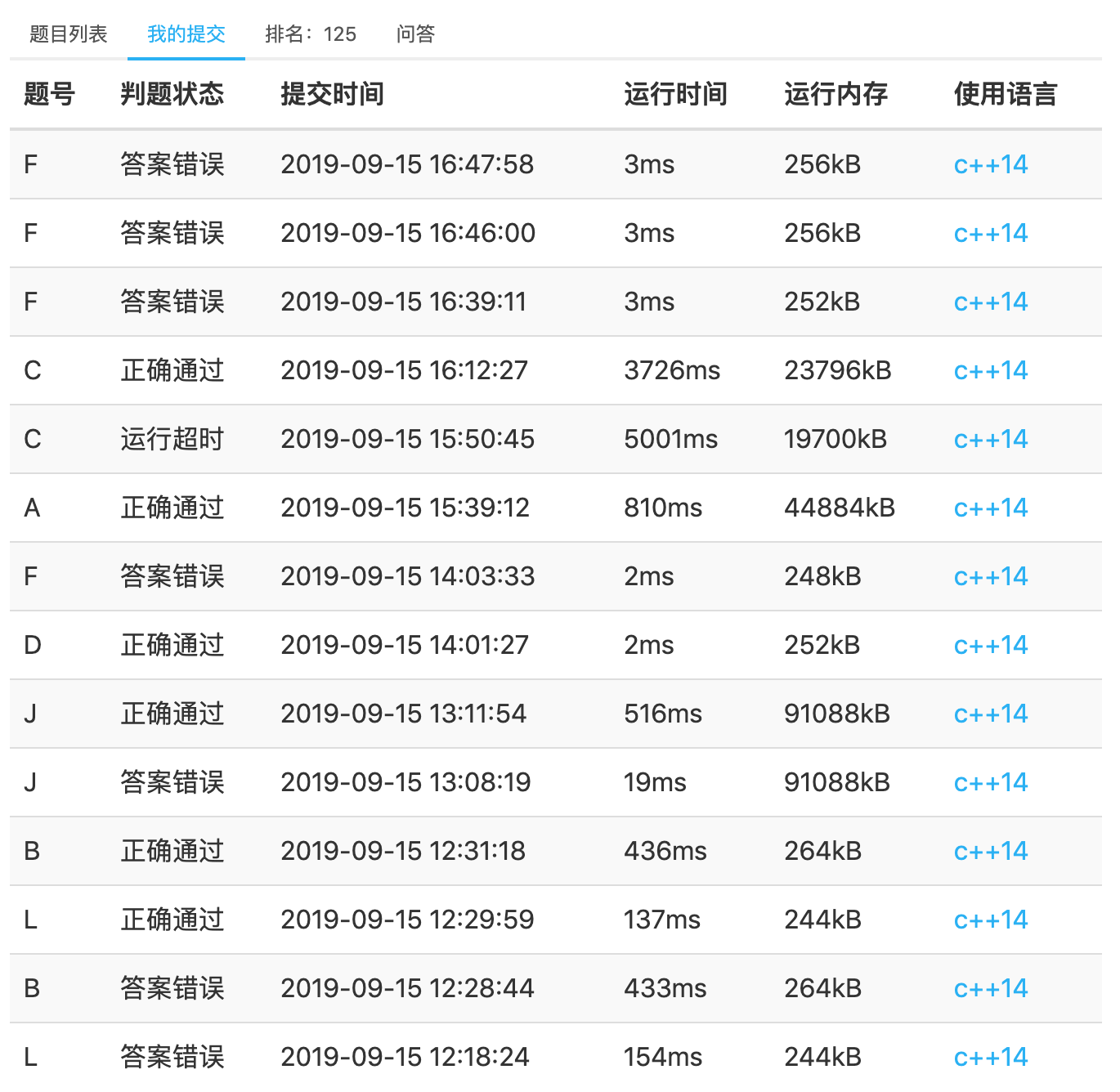
Task: View c++14 code of 13:11:54 submission
Action: point(990,714)
